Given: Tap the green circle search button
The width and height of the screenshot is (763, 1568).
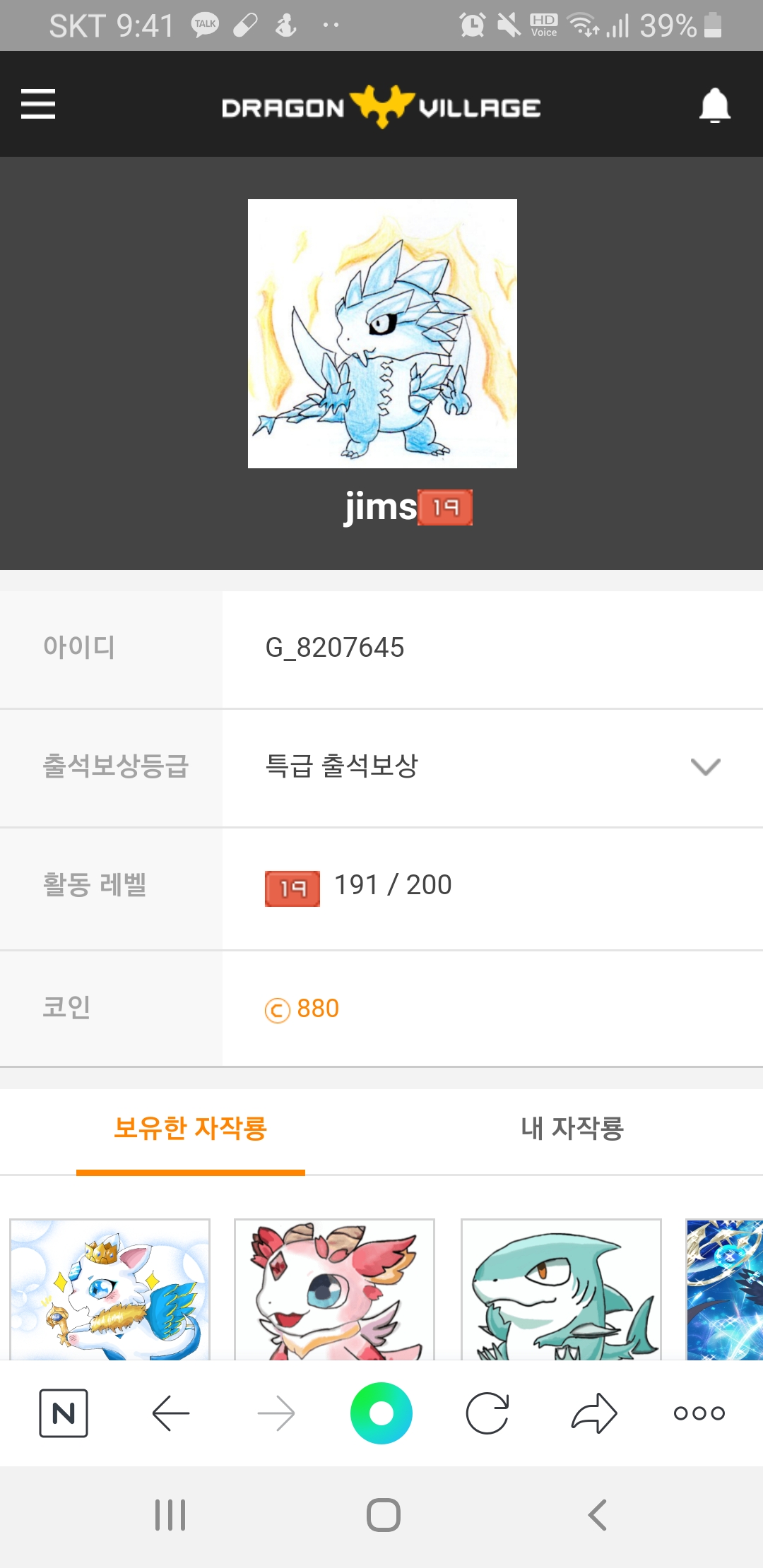Looking at the screenshot, I should click(381, 1413).
